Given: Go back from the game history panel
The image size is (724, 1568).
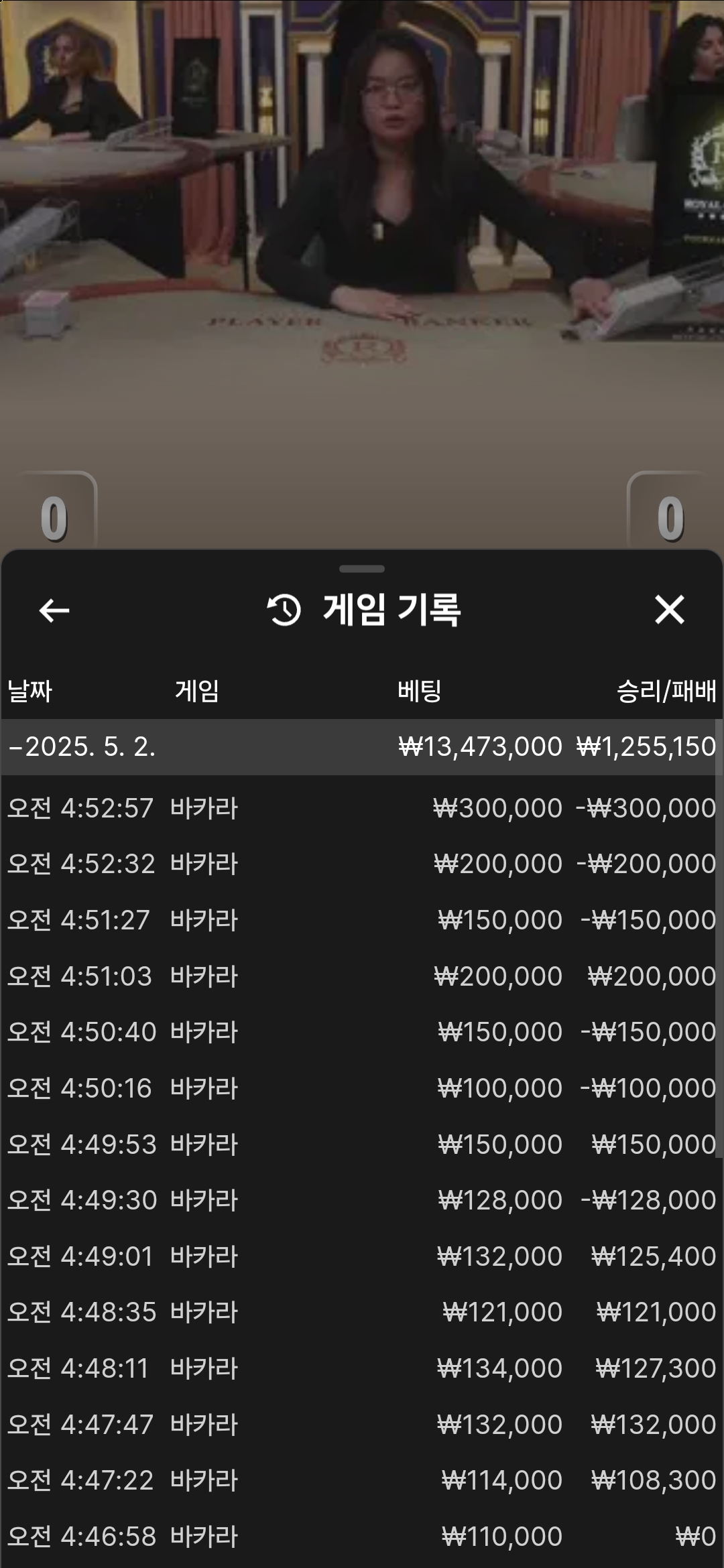Looking at the screenshot, I should pyautogui.click(x=54, y=610).
